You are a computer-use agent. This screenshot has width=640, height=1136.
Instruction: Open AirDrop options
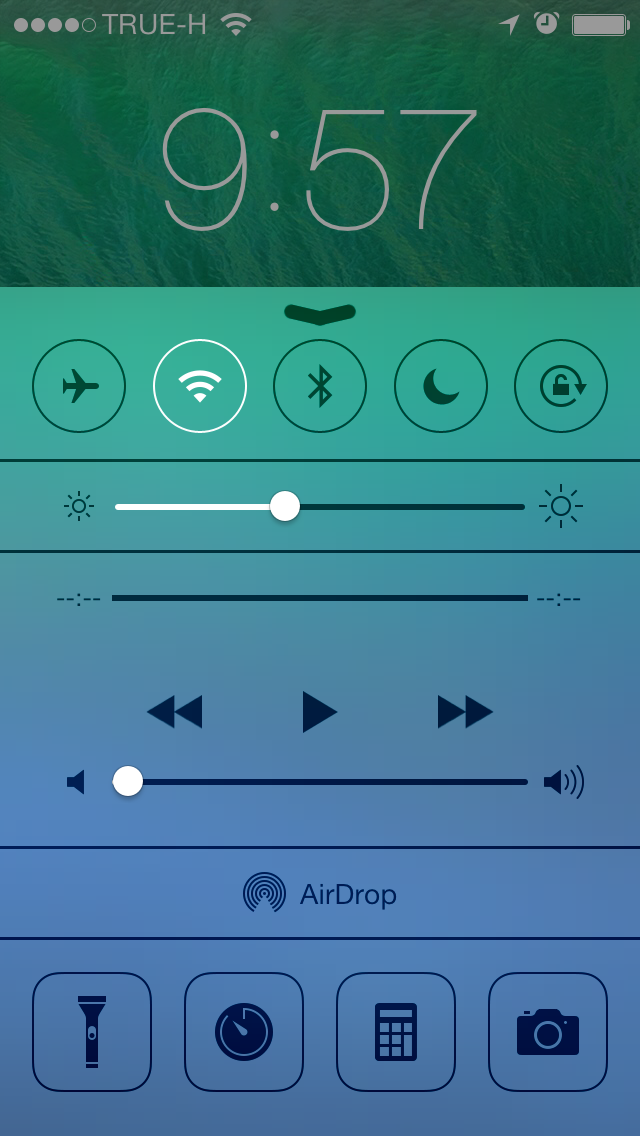320,893
